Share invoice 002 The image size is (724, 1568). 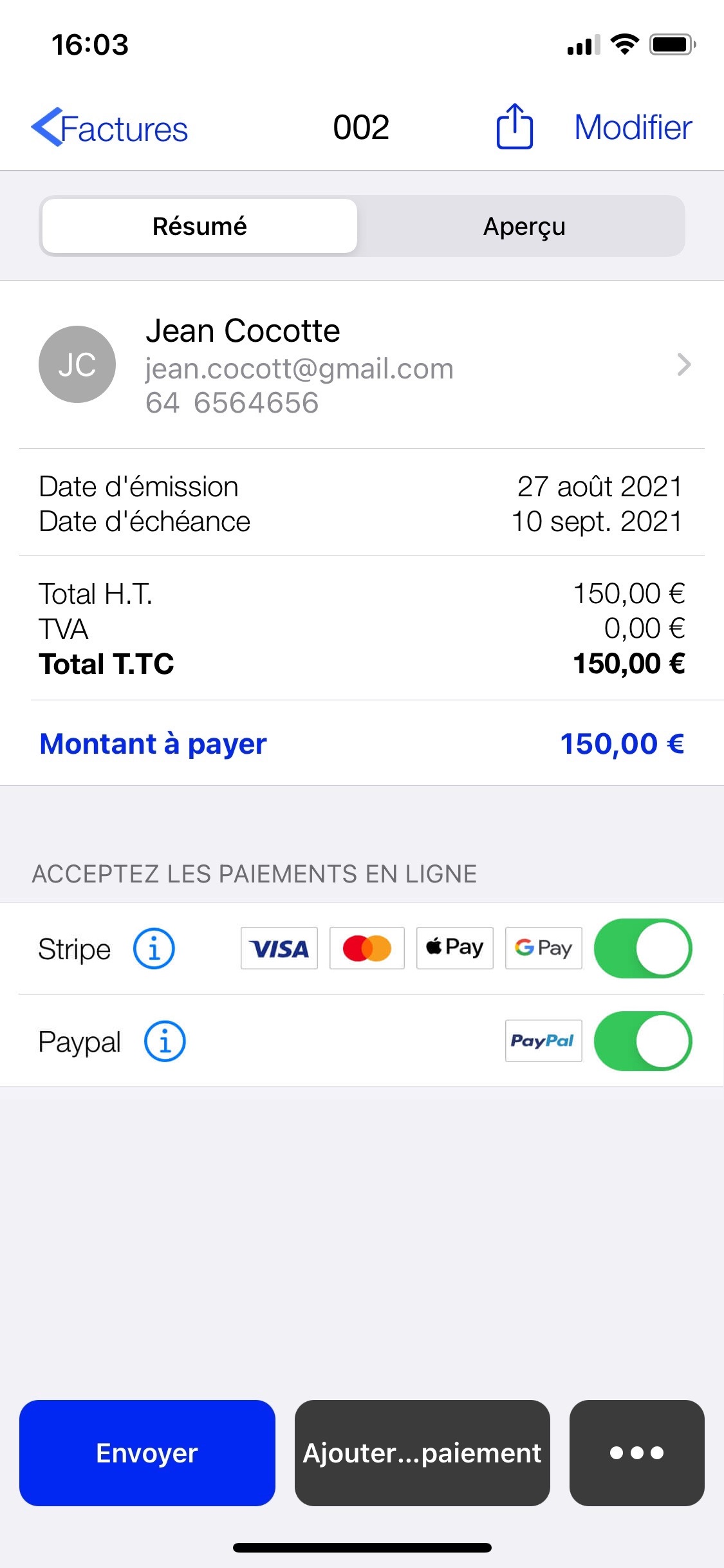tap(514, 126)
